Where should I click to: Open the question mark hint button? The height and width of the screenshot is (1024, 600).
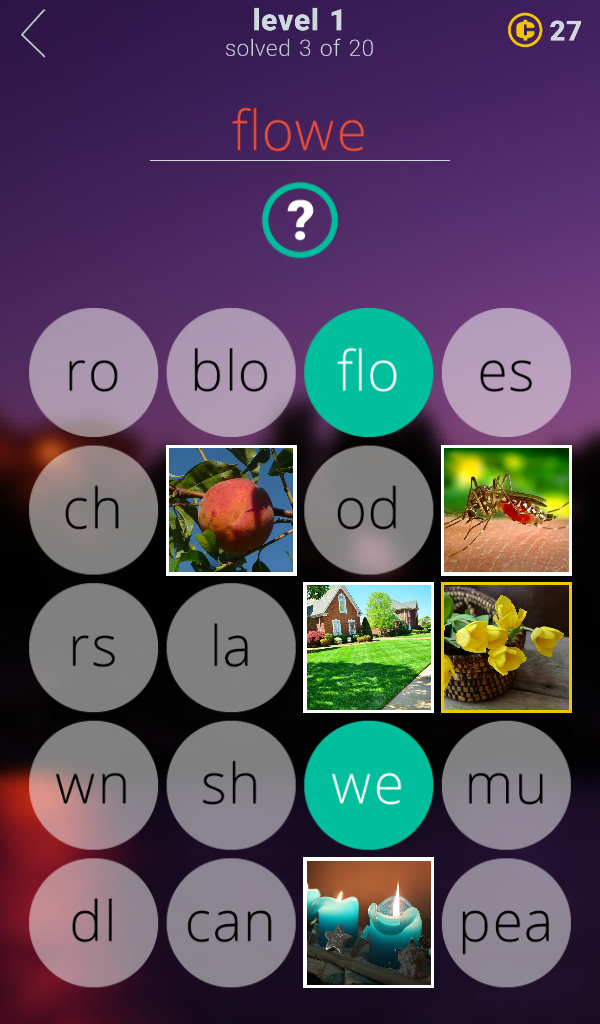pyautogui.click(x=300, y=220)
